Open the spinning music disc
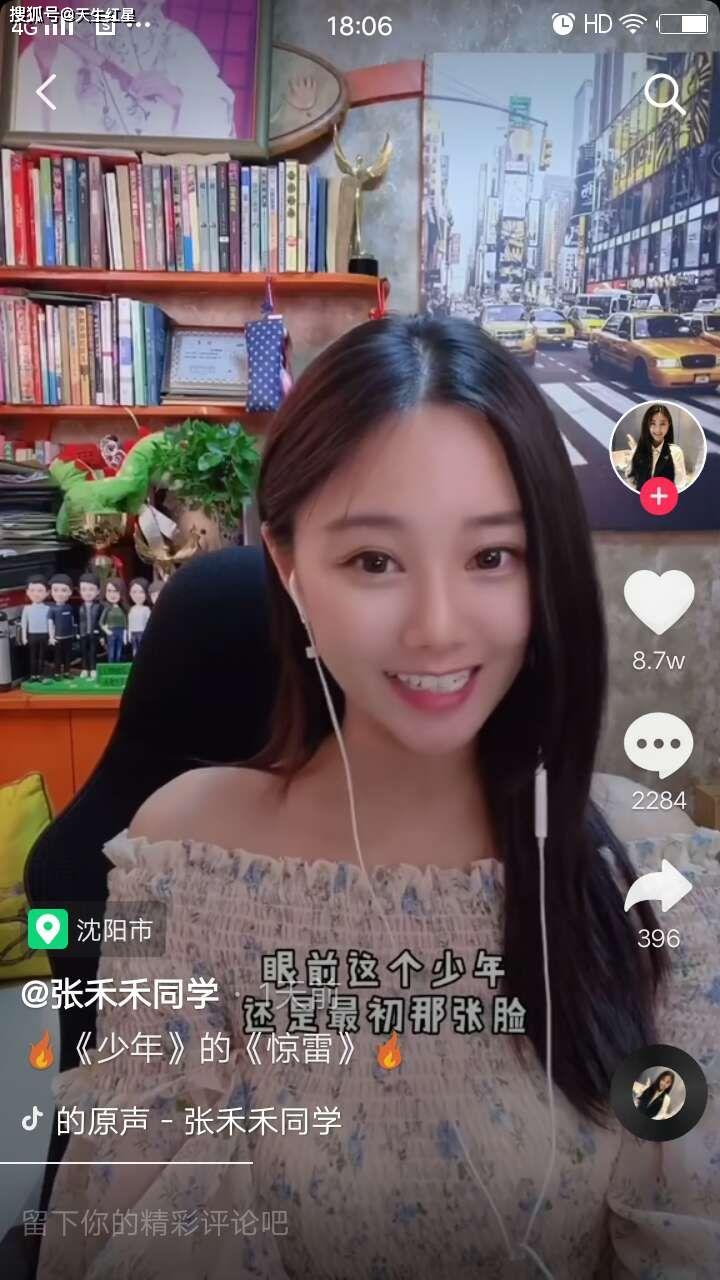The height and width of the screenshot is (1280, 720). [x=659, y=1093]
